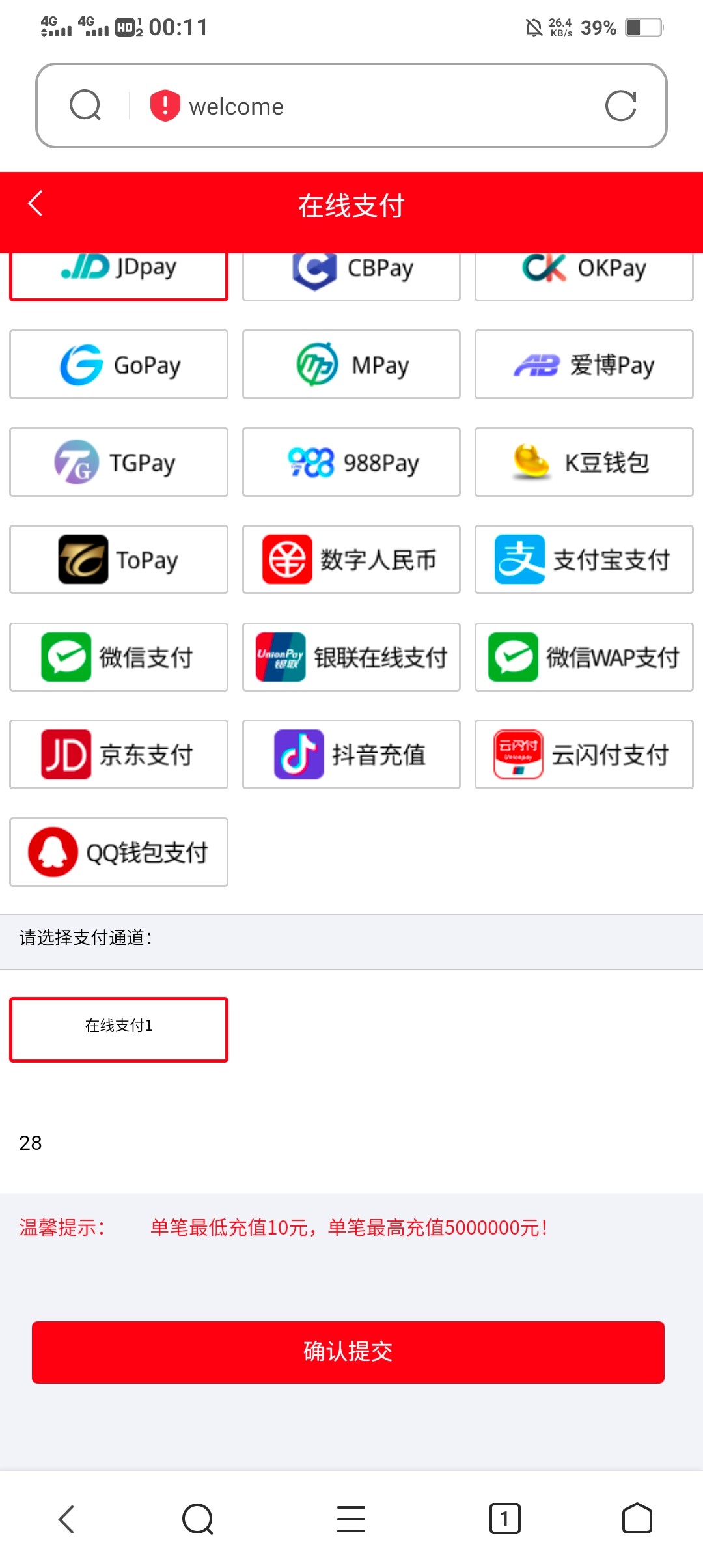Pick 爱博Pay for payment
This screenshot has width=703, height=1568.
coord(584,365)
